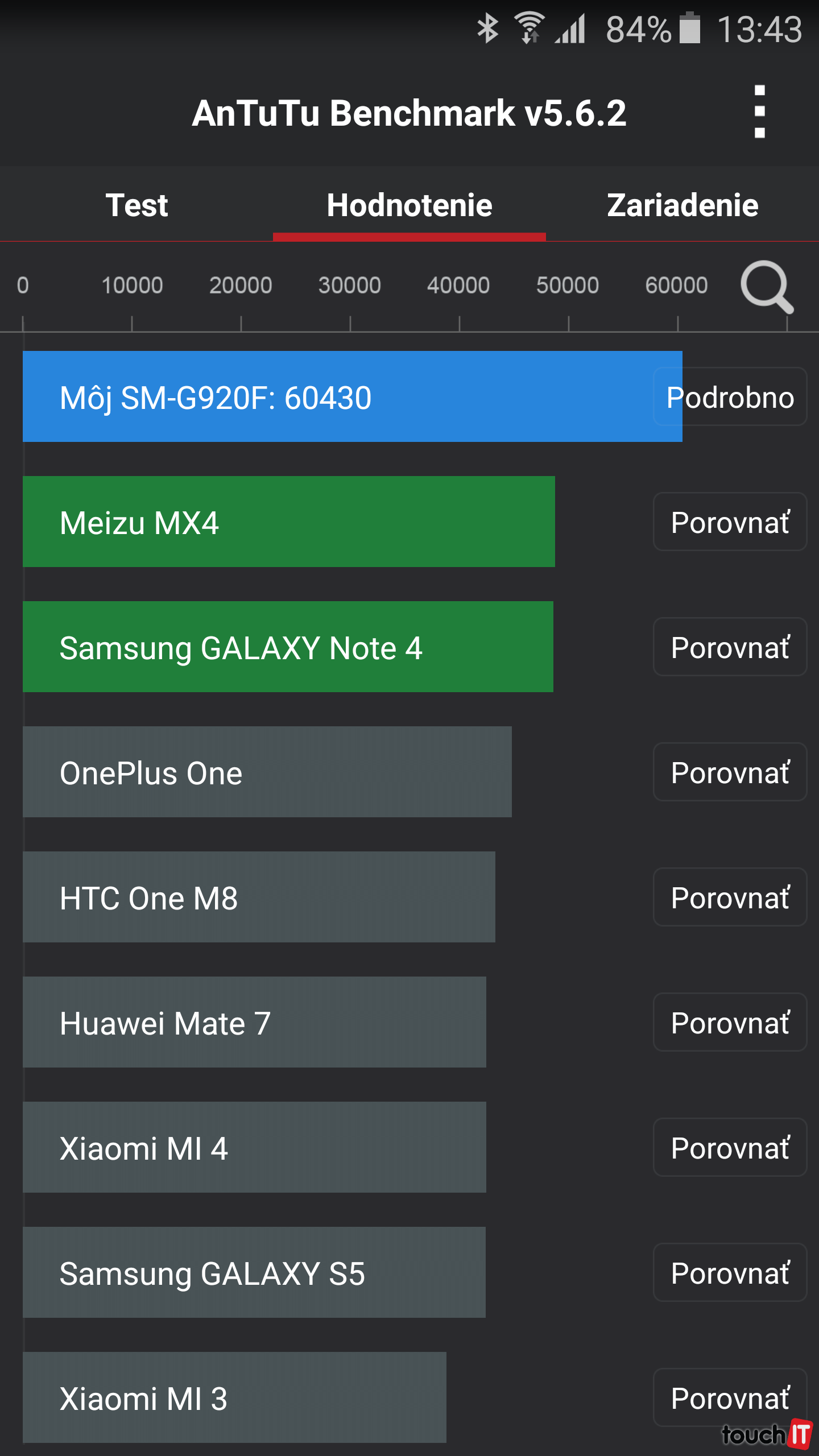Tap Porovnať next to Xiaomi MI 3

[x=730, y=1397]
